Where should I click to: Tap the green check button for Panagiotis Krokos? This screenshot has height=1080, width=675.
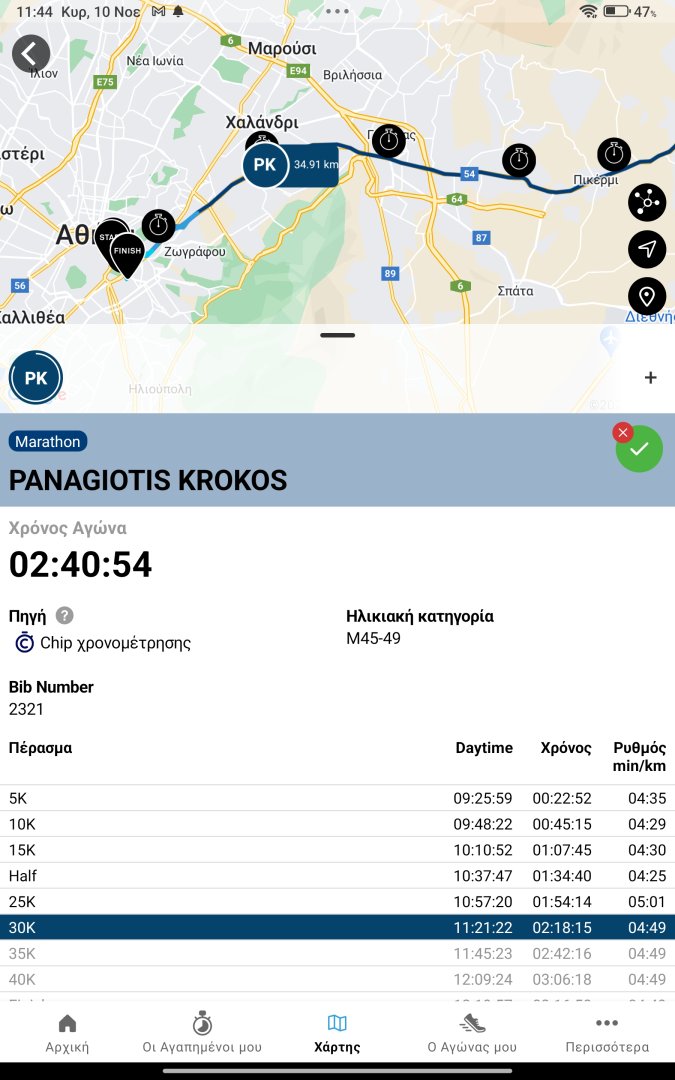tap(640, 449)
